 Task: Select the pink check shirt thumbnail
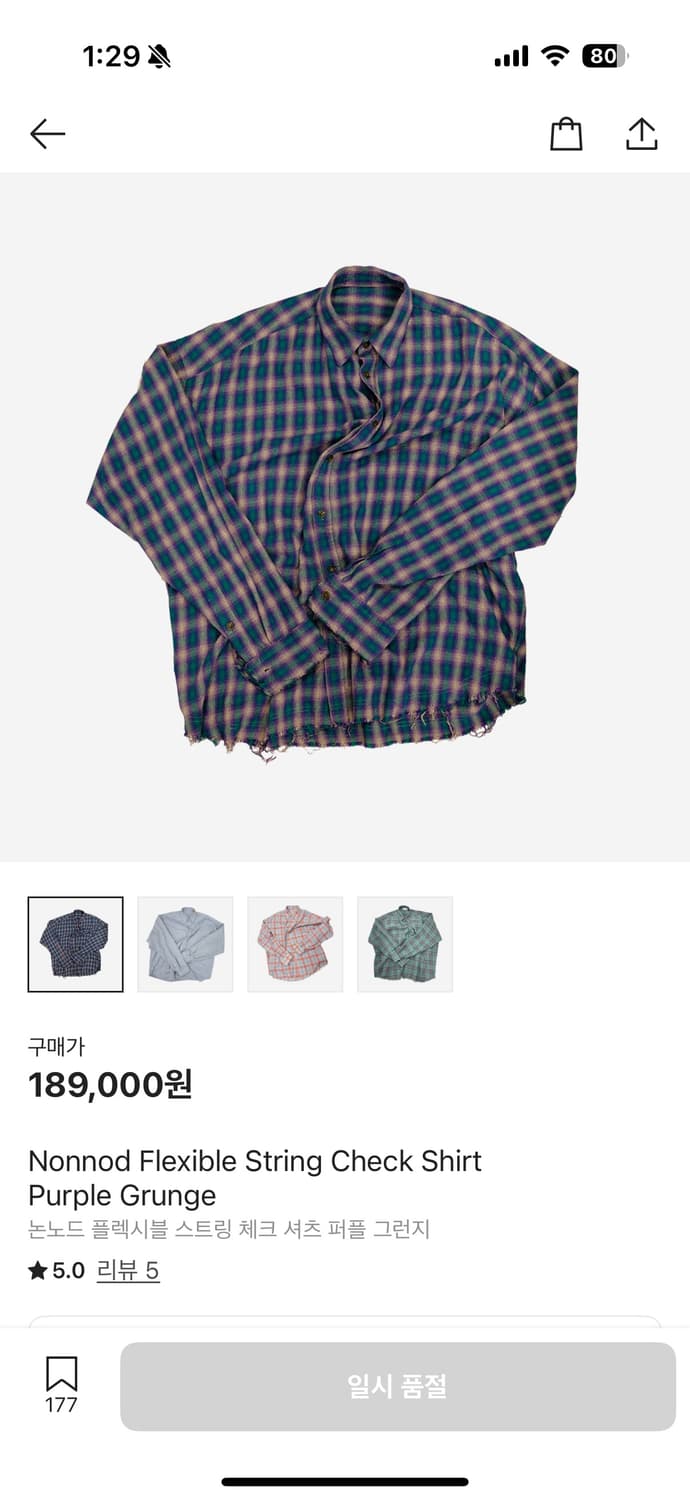tap(295, 944)
